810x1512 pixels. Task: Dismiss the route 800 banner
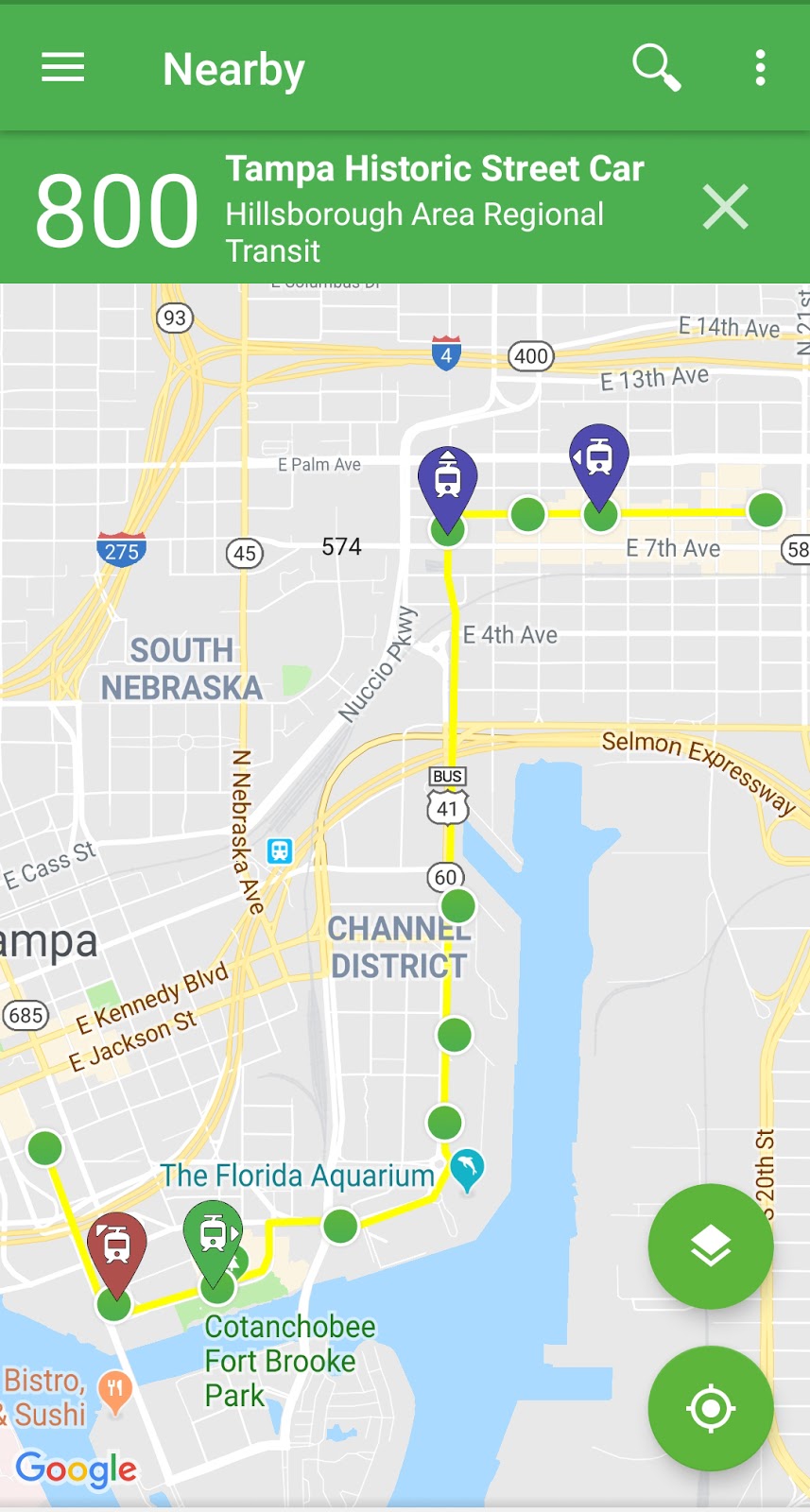pyautogui.click(x=725, y=207)
